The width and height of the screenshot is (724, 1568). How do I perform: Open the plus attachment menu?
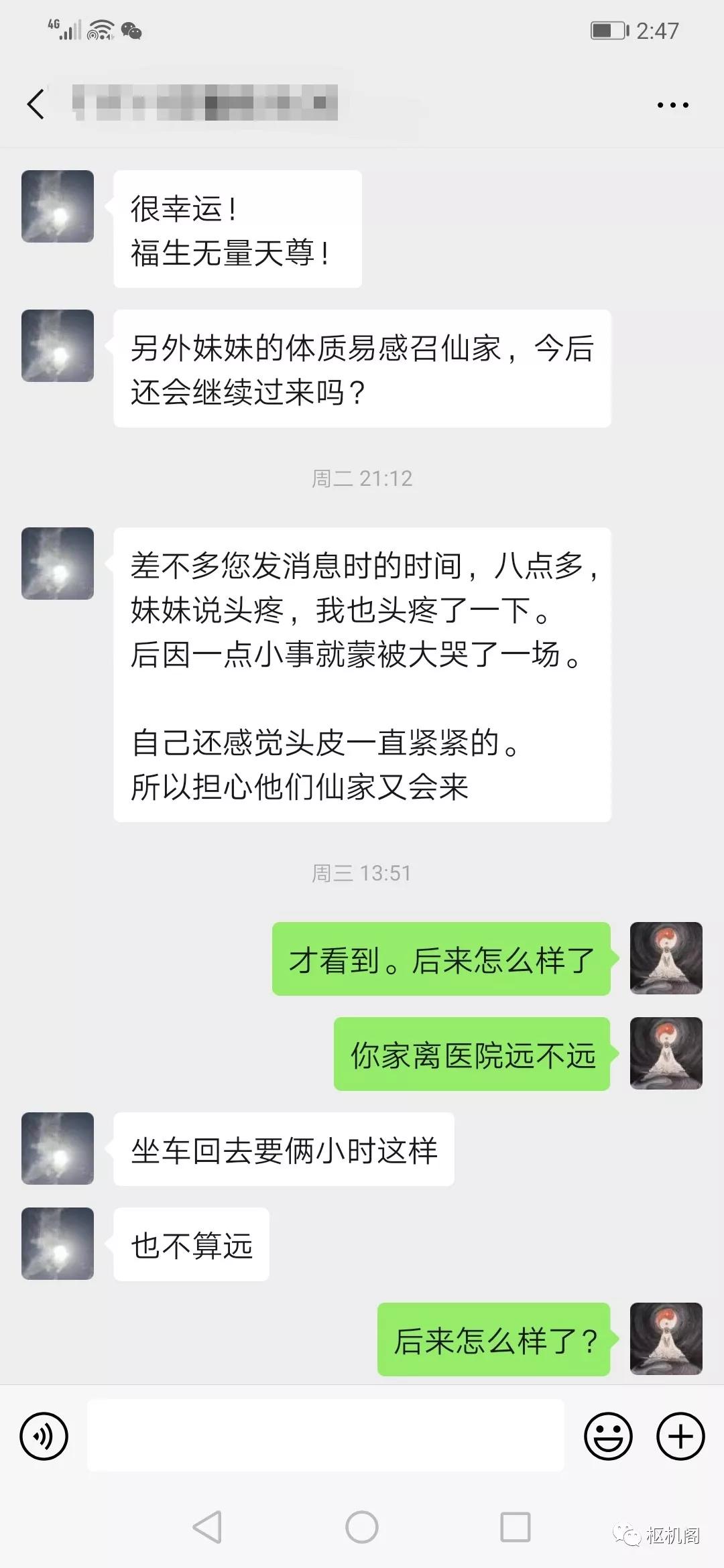[x=680, y=1436]
